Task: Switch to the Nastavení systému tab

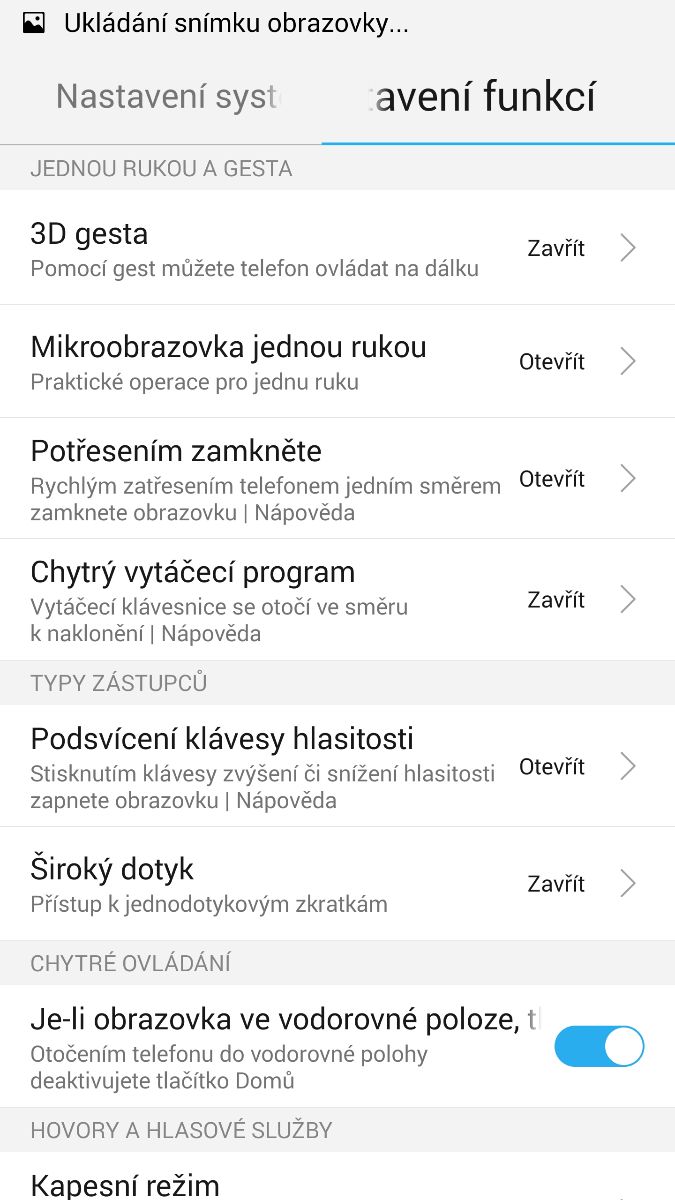Action: 170,97
